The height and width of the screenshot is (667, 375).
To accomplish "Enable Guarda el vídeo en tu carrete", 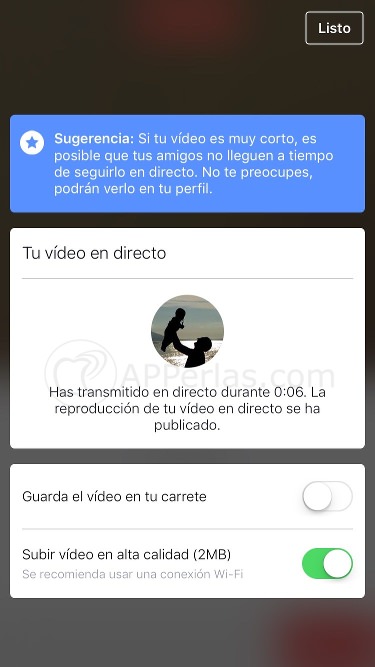I will (x=327, y=496).
